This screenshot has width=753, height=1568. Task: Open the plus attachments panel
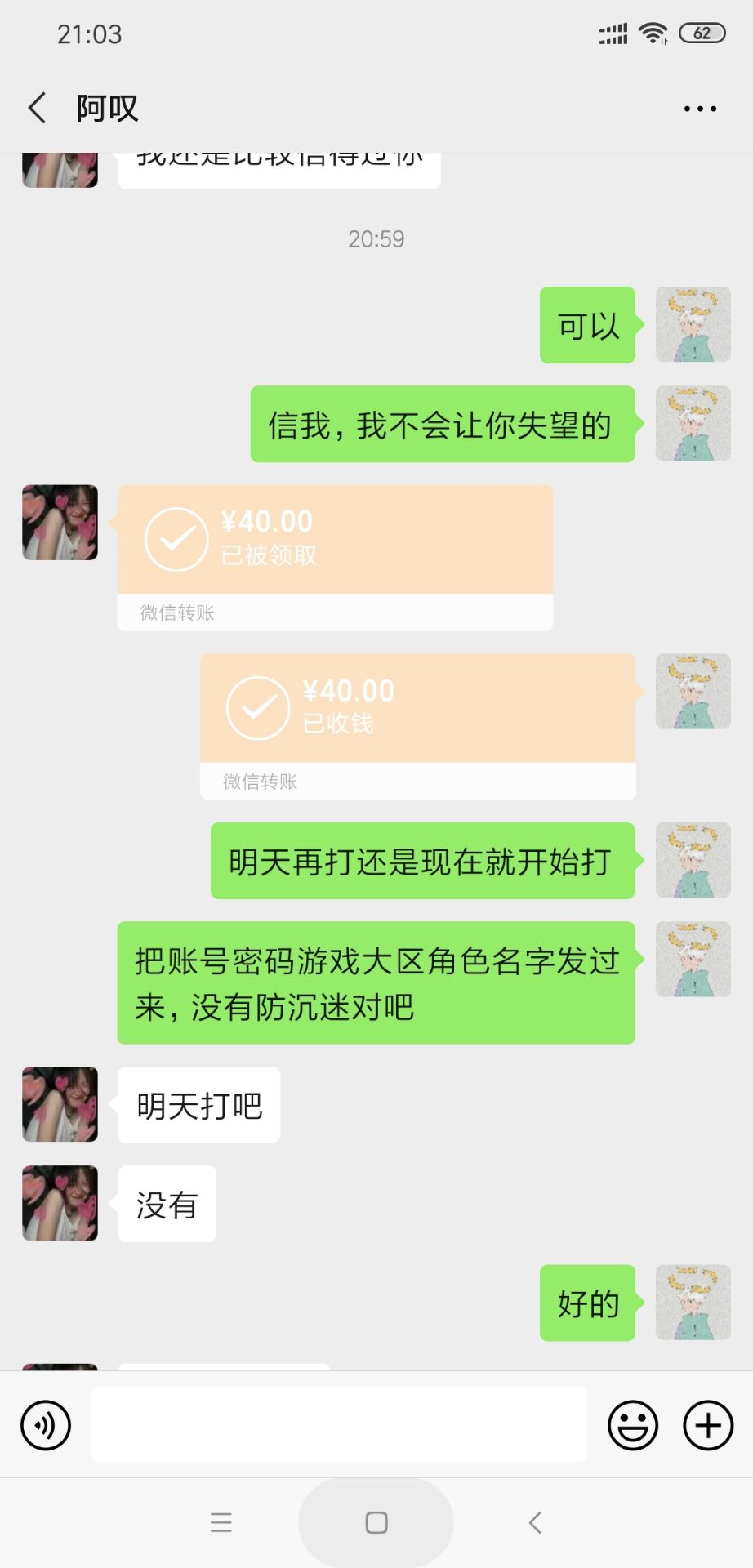(x=708, y=1425)
